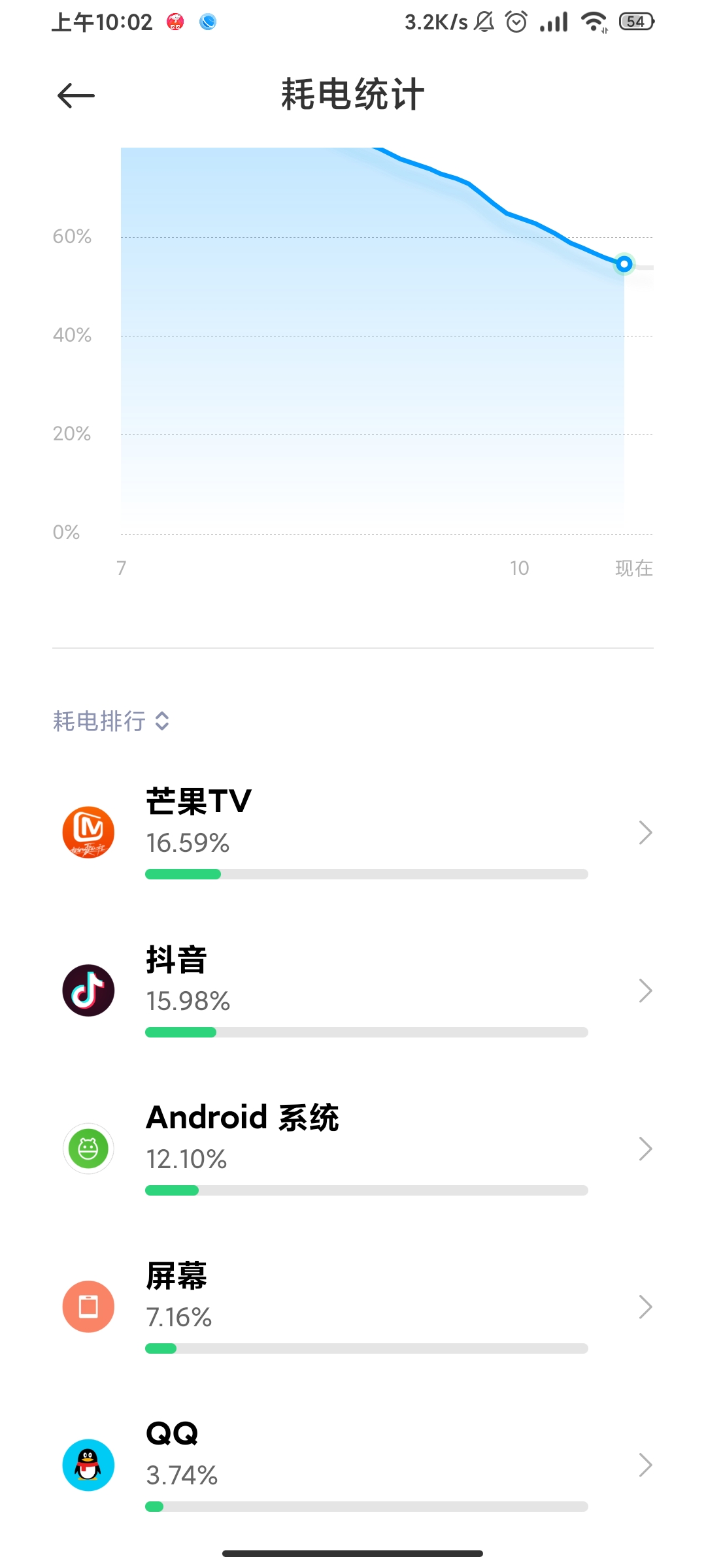Viewport: 706px width, 1568px height.
Task: Open QQ battery usage details
Action: coord(353,1465)
